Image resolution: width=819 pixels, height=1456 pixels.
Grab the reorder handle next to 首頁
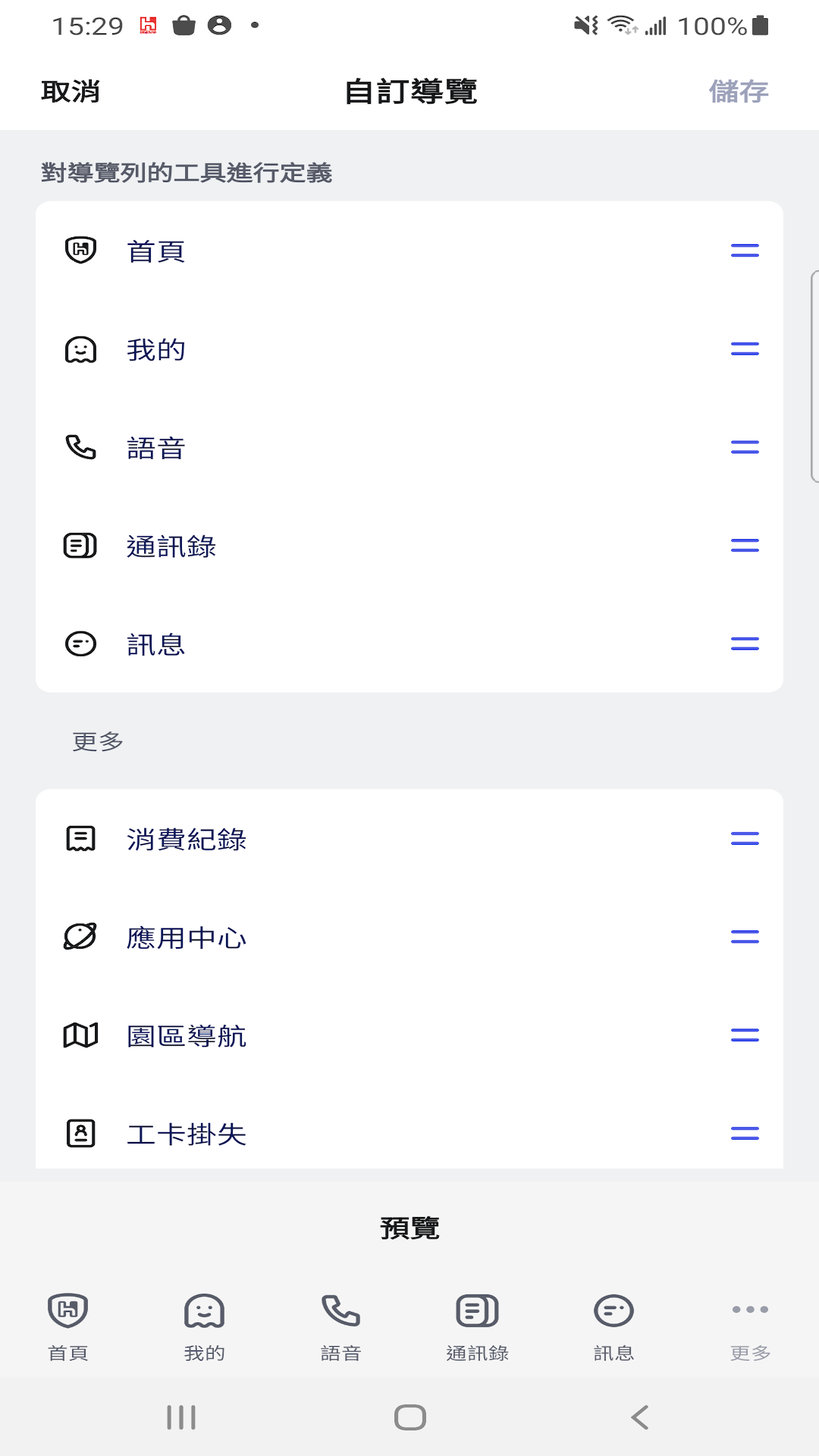744,250
